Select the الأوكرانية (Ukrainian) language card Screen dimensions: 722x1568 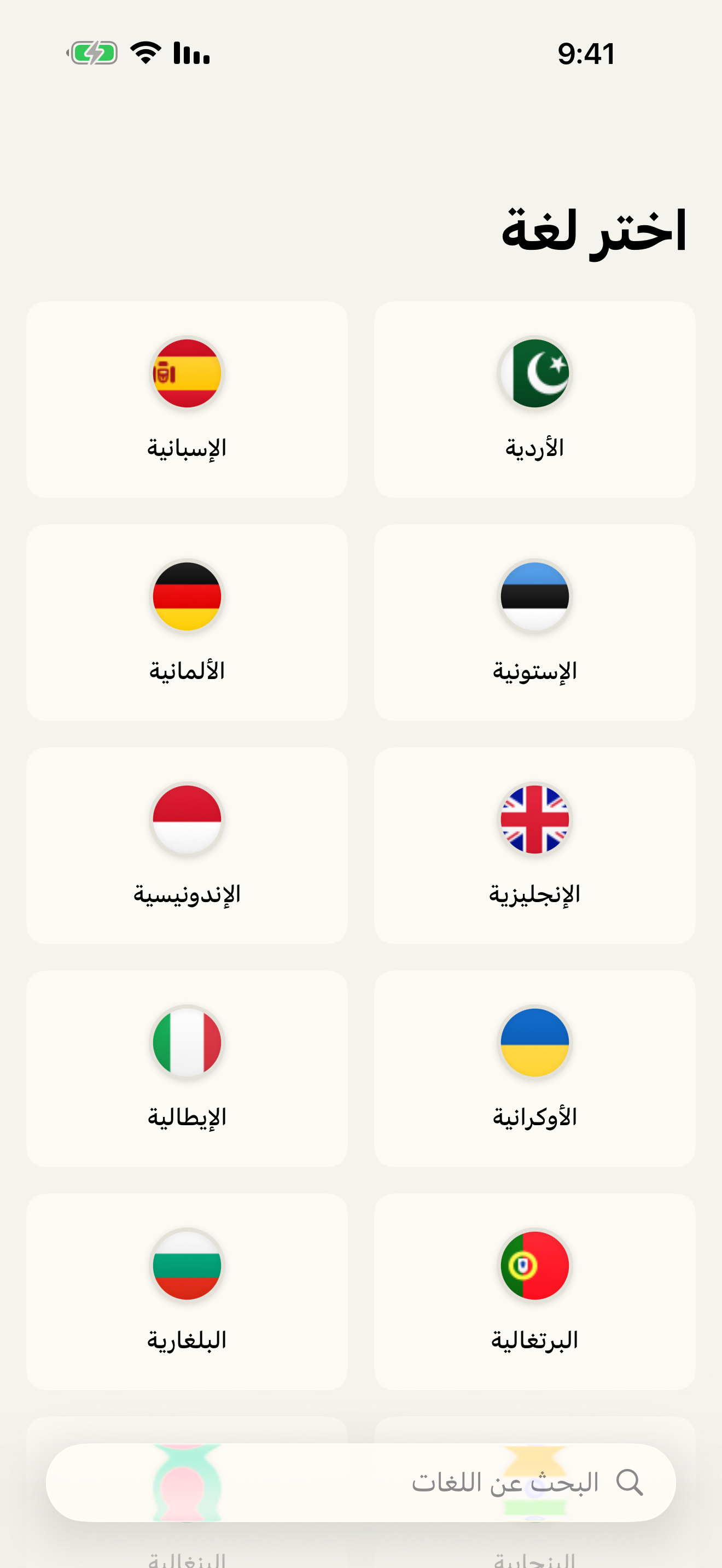click(x=534, y=1068)
